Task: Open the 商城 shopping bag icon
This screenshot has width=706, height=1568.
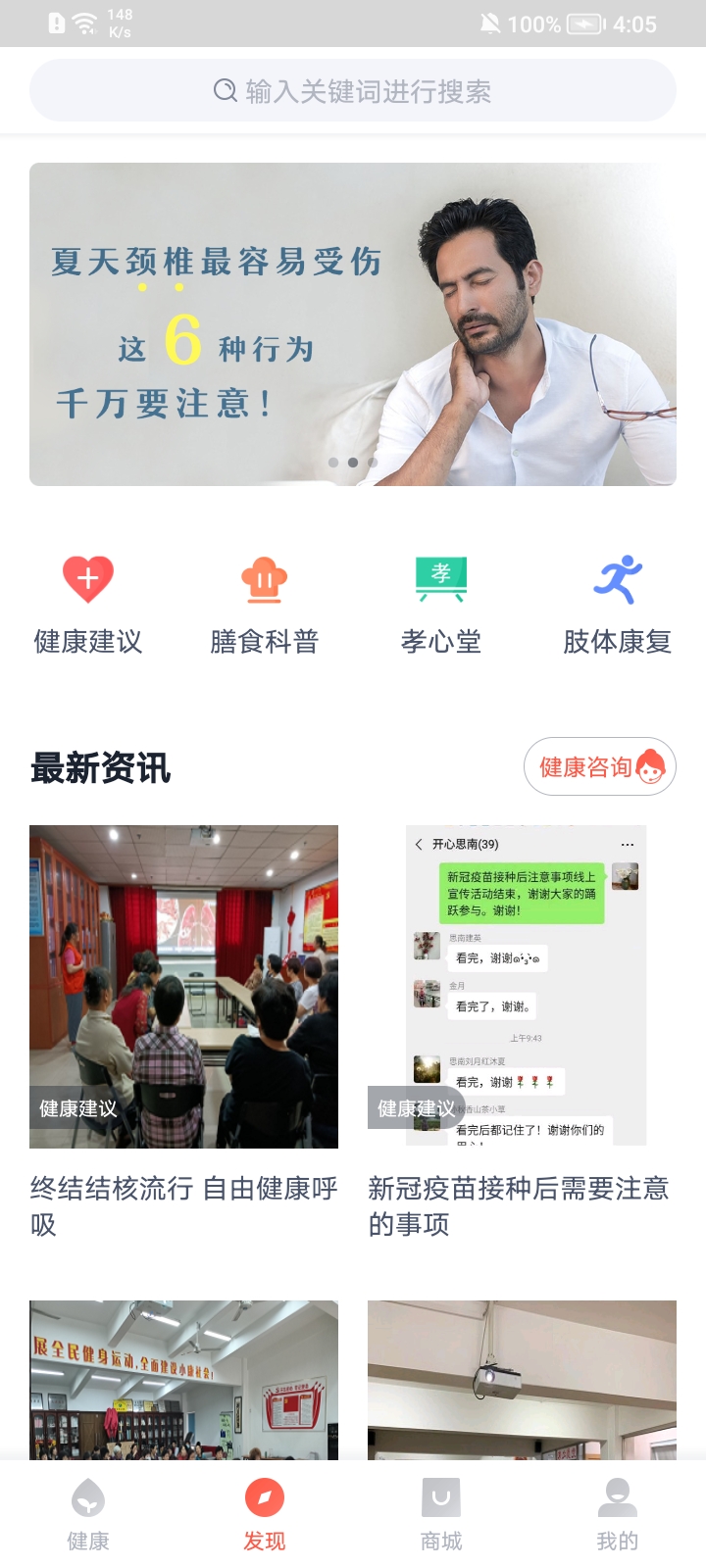Action: click(x=441, y=1496)
